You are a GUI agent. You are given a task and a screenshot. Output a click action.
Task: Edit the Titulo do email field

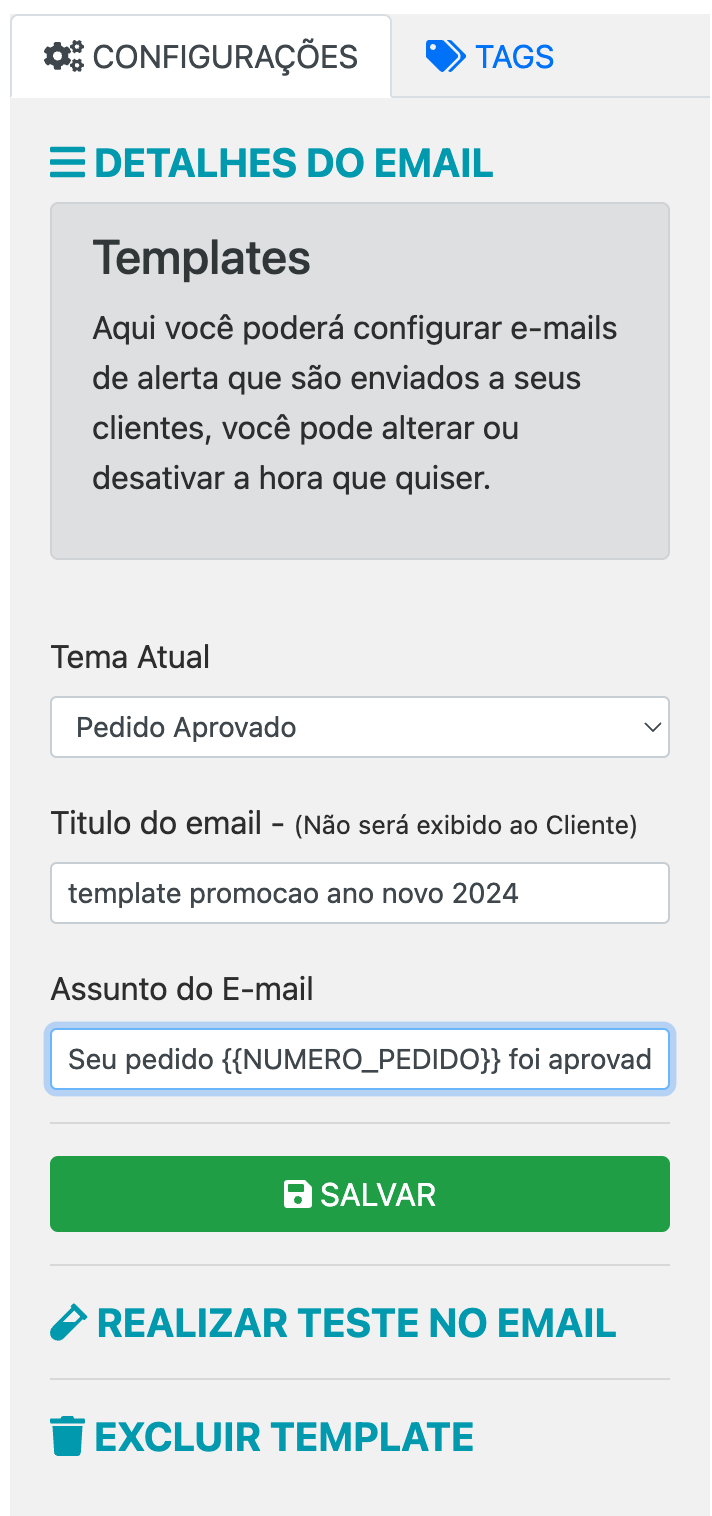360,893
